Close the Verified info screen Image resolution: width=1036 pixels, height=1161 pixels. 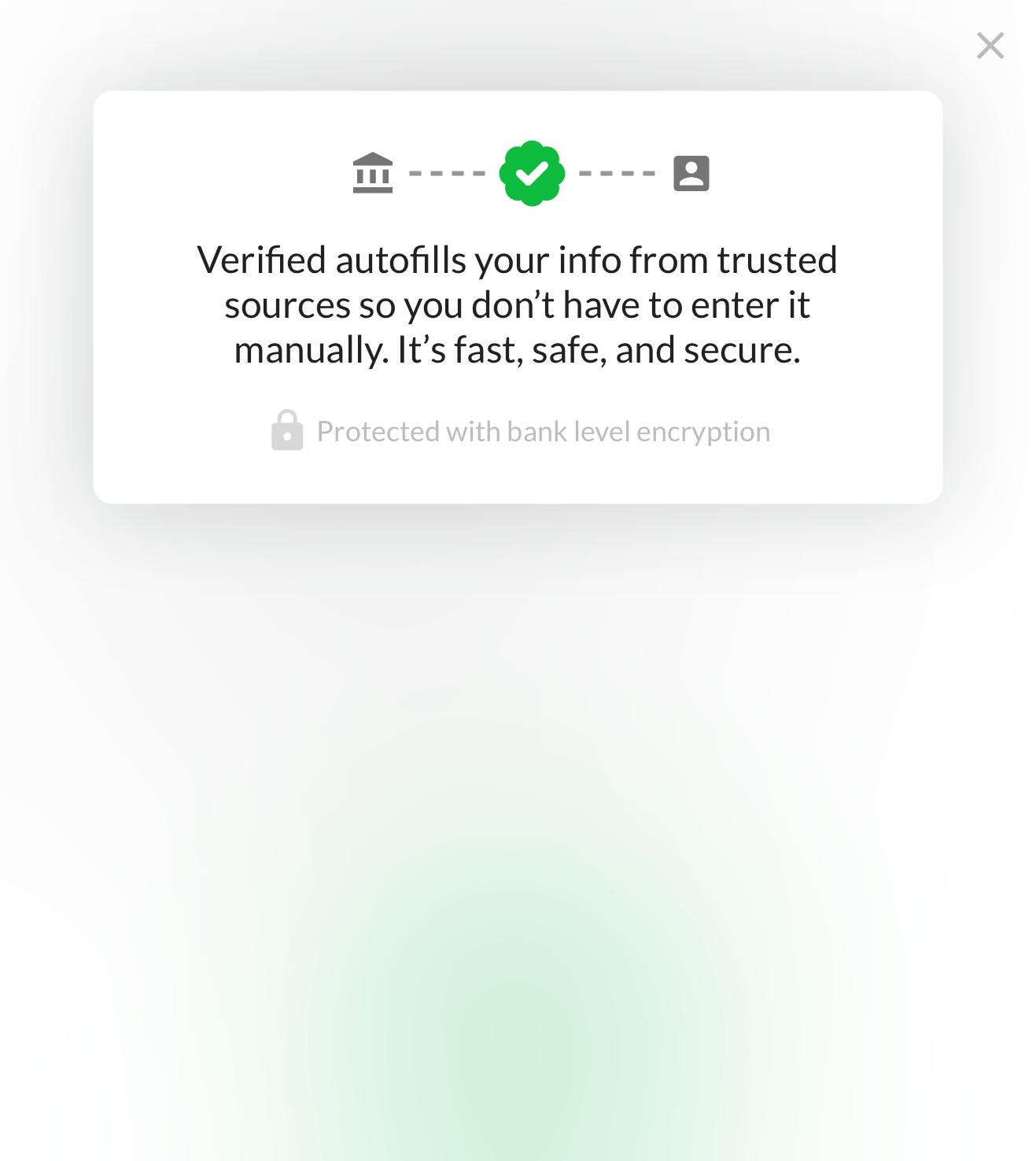[990, 46]
